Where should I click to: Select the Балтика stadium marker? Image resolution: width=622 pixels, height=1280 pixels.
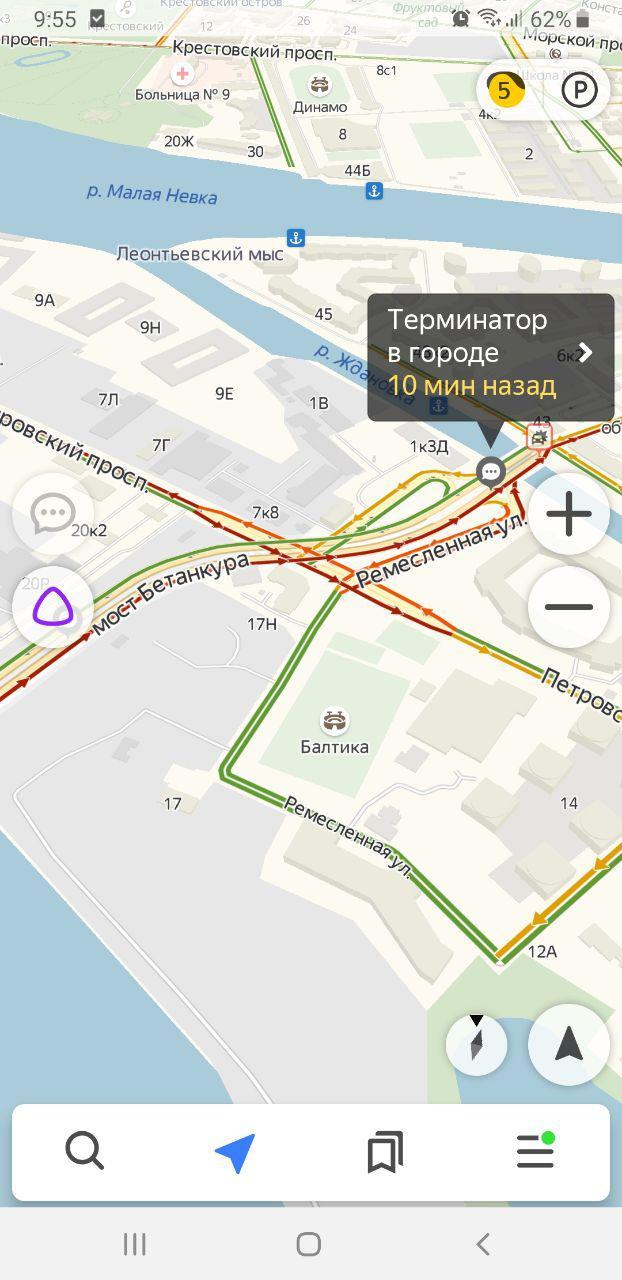(x=334, y=720)
